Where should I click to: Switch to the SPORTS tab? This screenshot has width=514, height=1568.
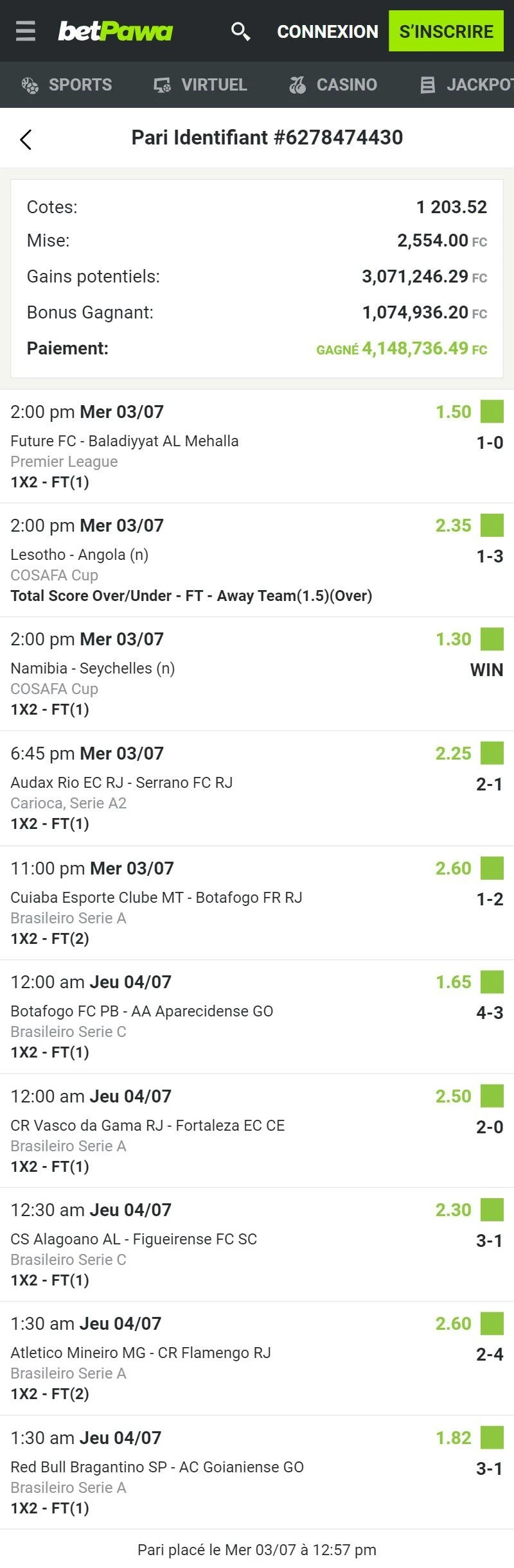click(67, 85)
